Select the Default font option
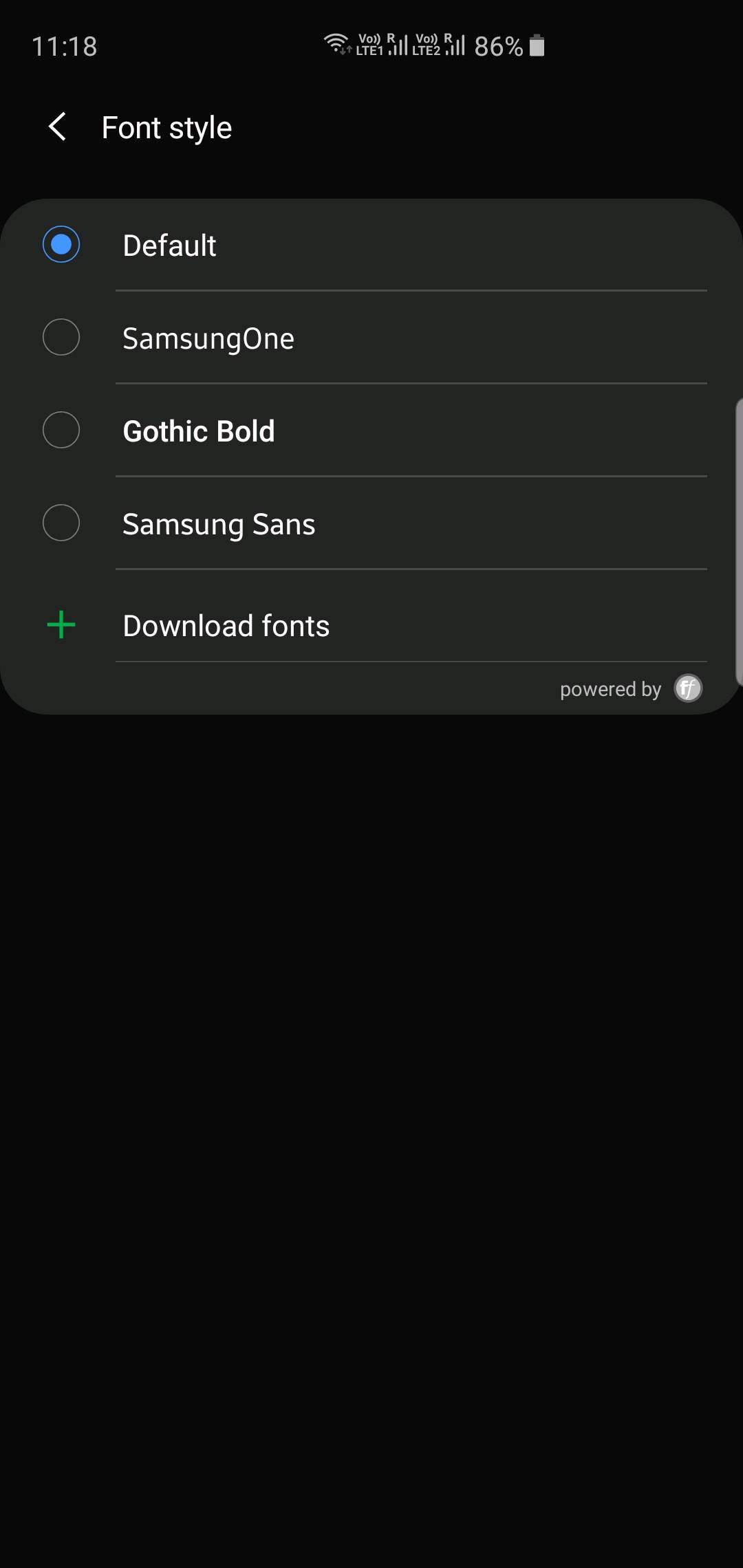The image size is (743, 1568). coord(371,245)
